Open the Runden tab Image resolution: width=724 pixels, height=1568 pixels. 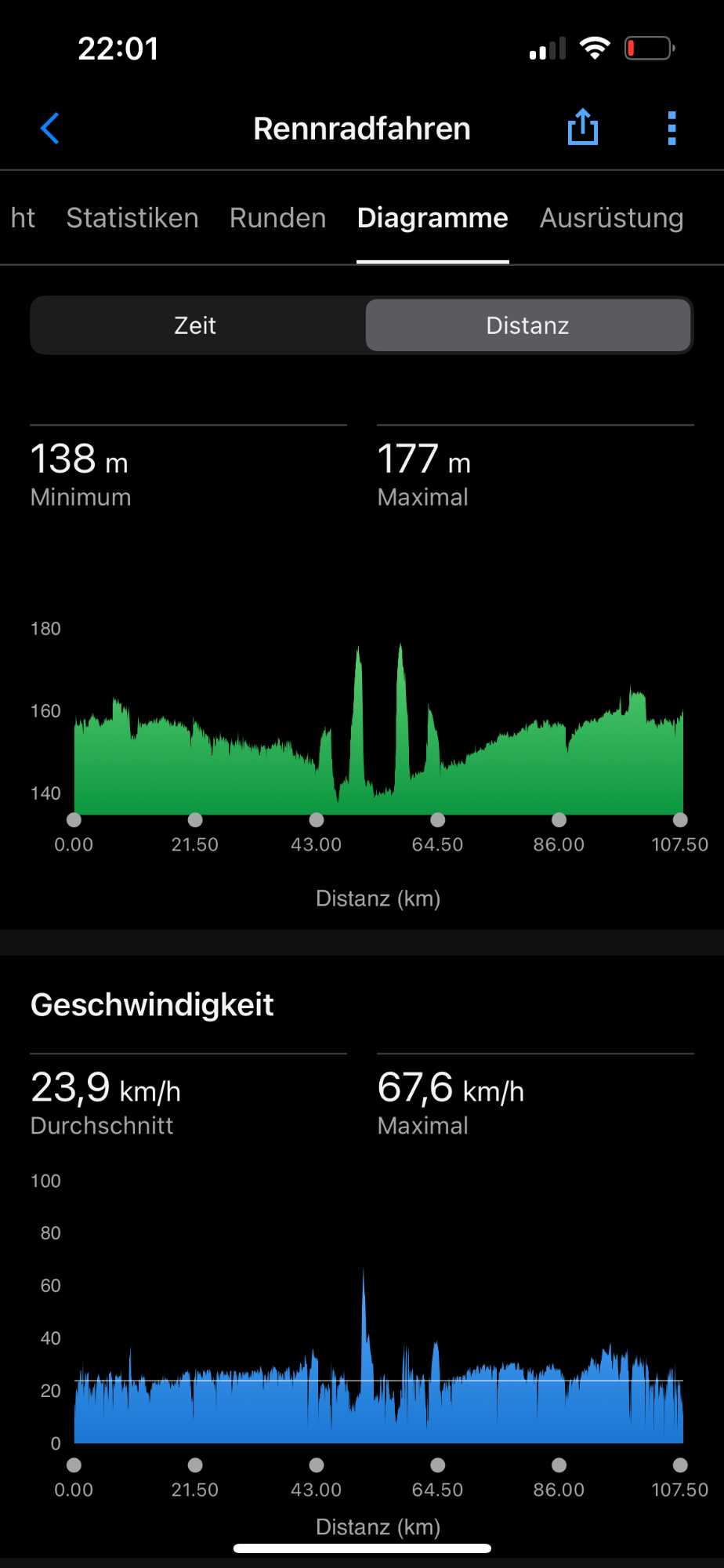tap(277, 218)
